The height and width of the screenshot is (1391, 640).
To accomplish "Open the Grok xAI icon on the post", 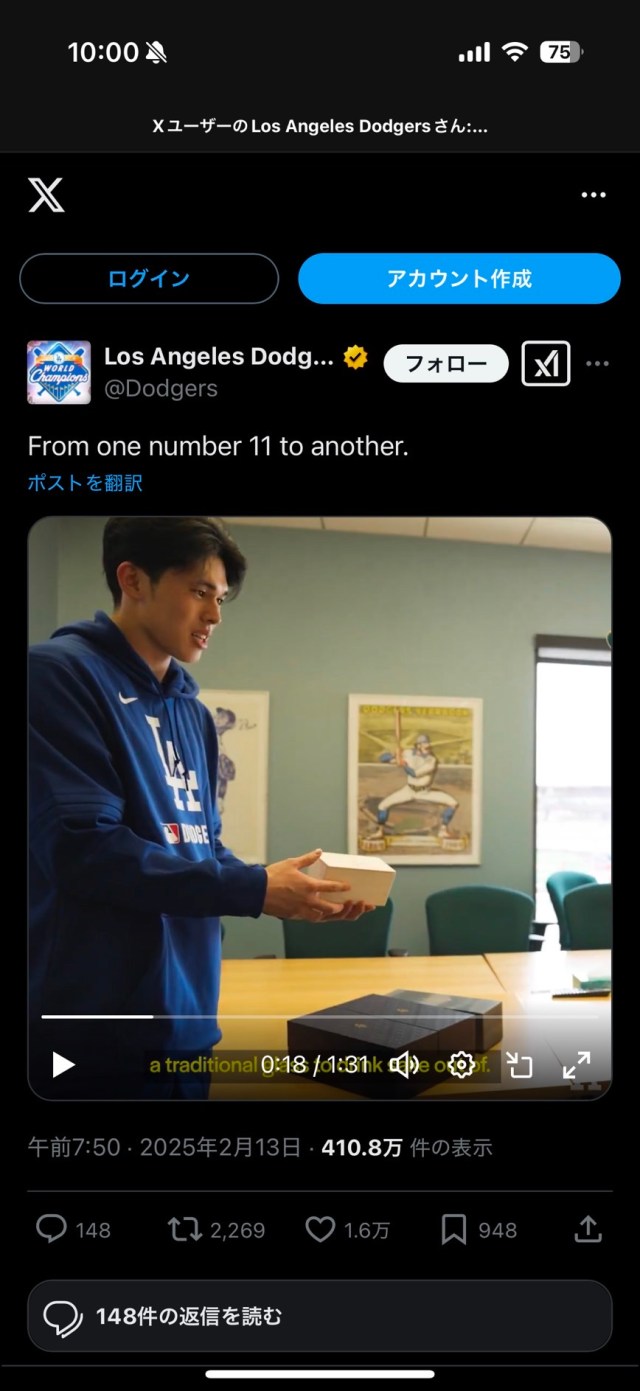I will pos(546,364).
